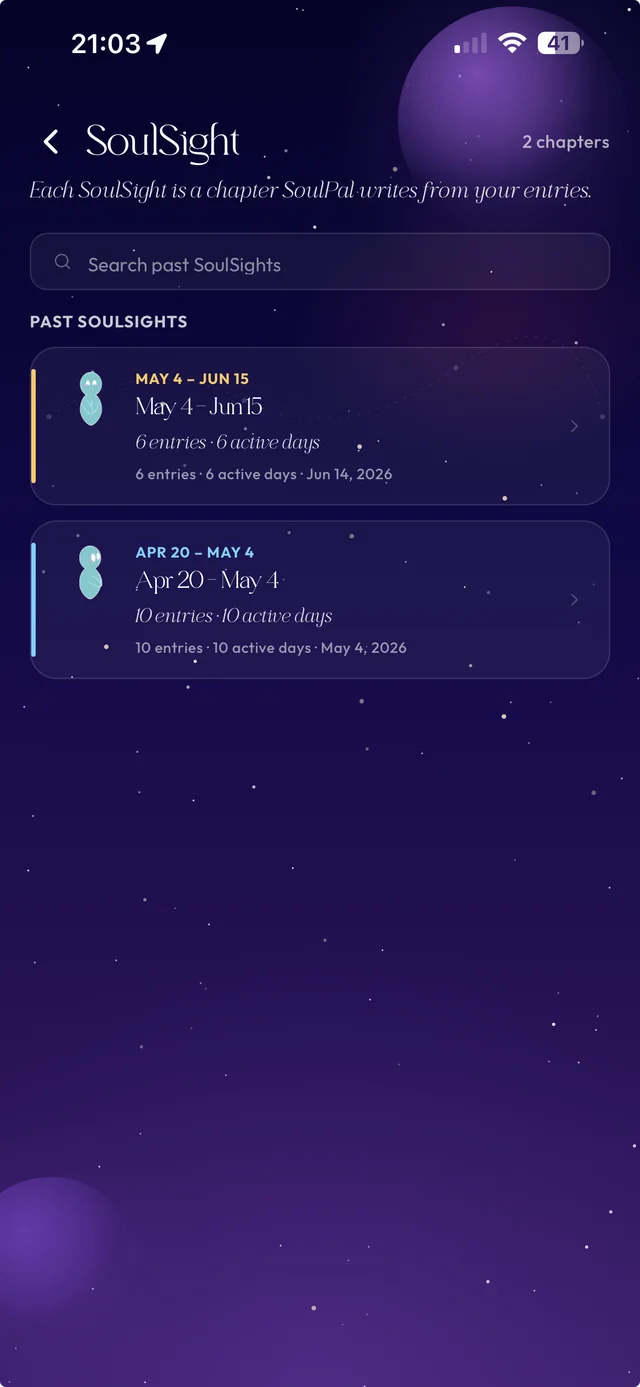Open the May 4 – Jun 15 chapter
The image size is (640, 1387).
[320, 426]
